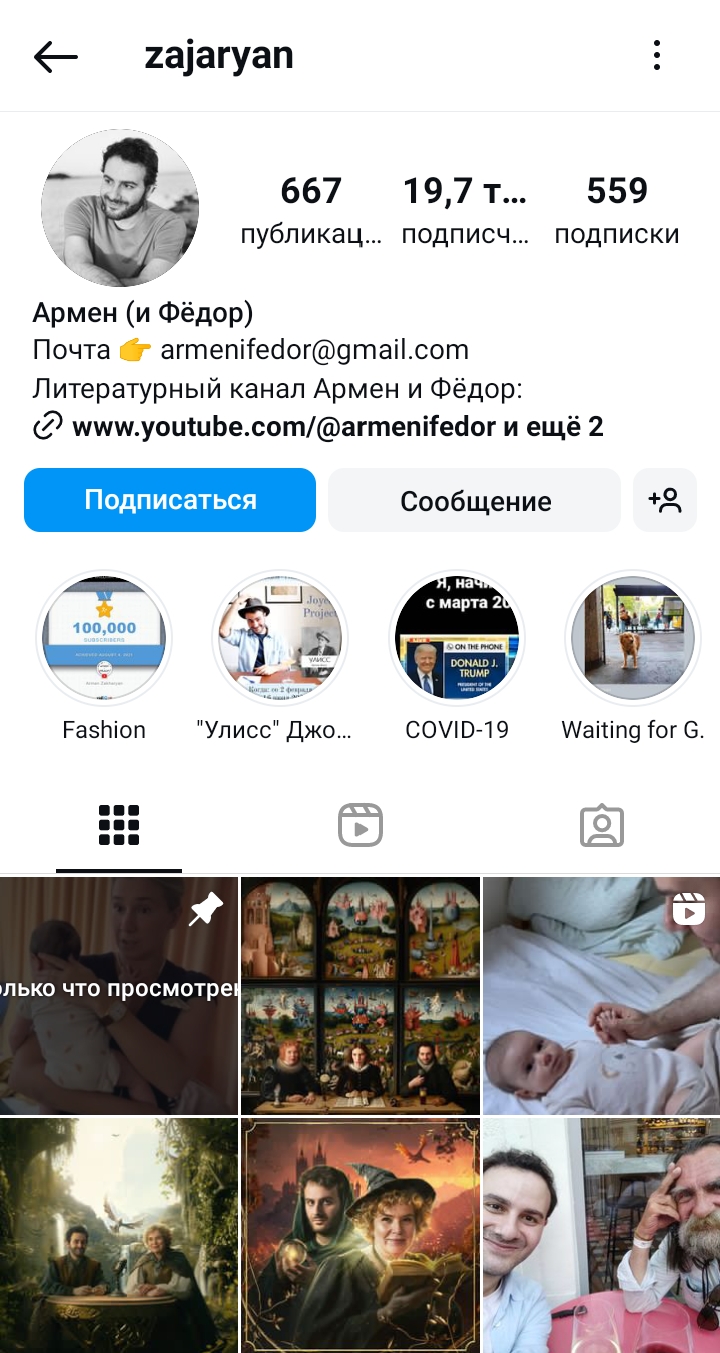Open the reel of the baby on the bed
This screenshot has height=1353, width=720.
(601, 996)
